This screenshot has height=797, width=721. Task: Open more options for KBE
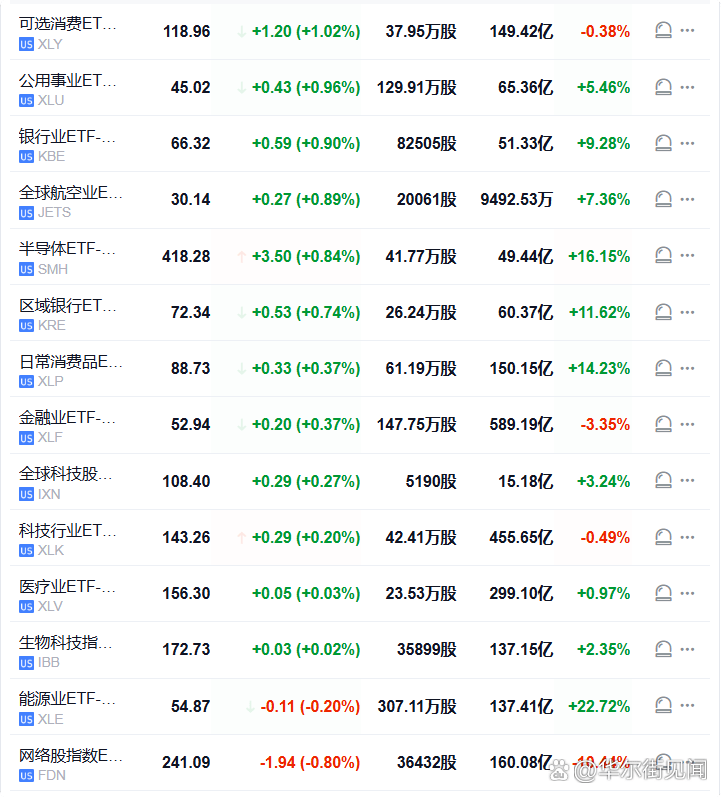point(687,144)
